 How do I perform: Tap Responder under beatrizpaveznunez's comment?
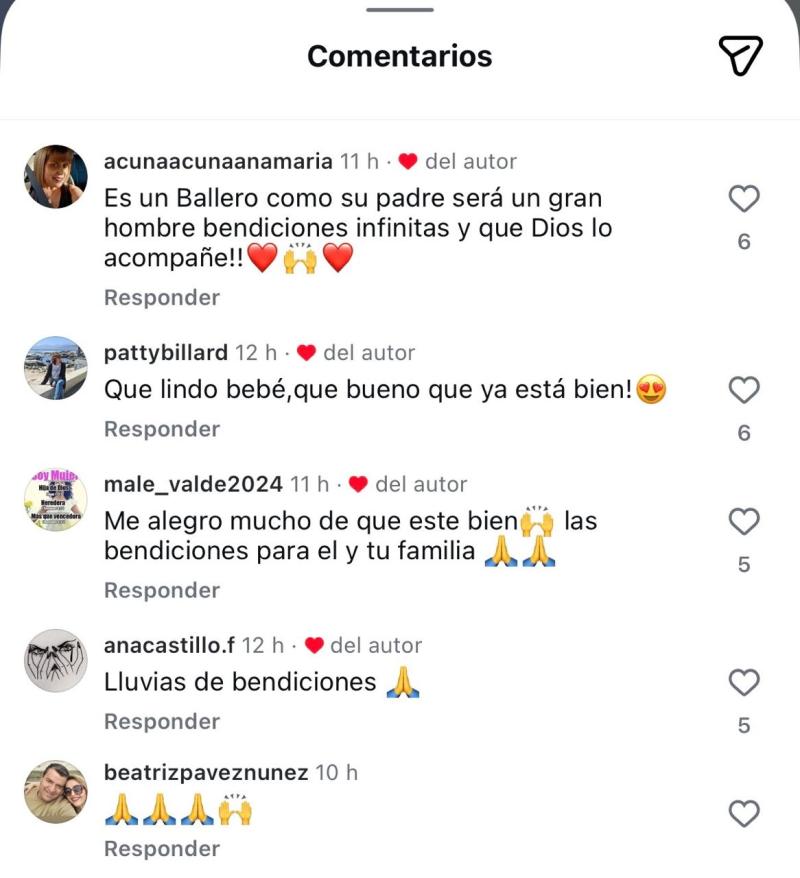click(x=160, y=848)
